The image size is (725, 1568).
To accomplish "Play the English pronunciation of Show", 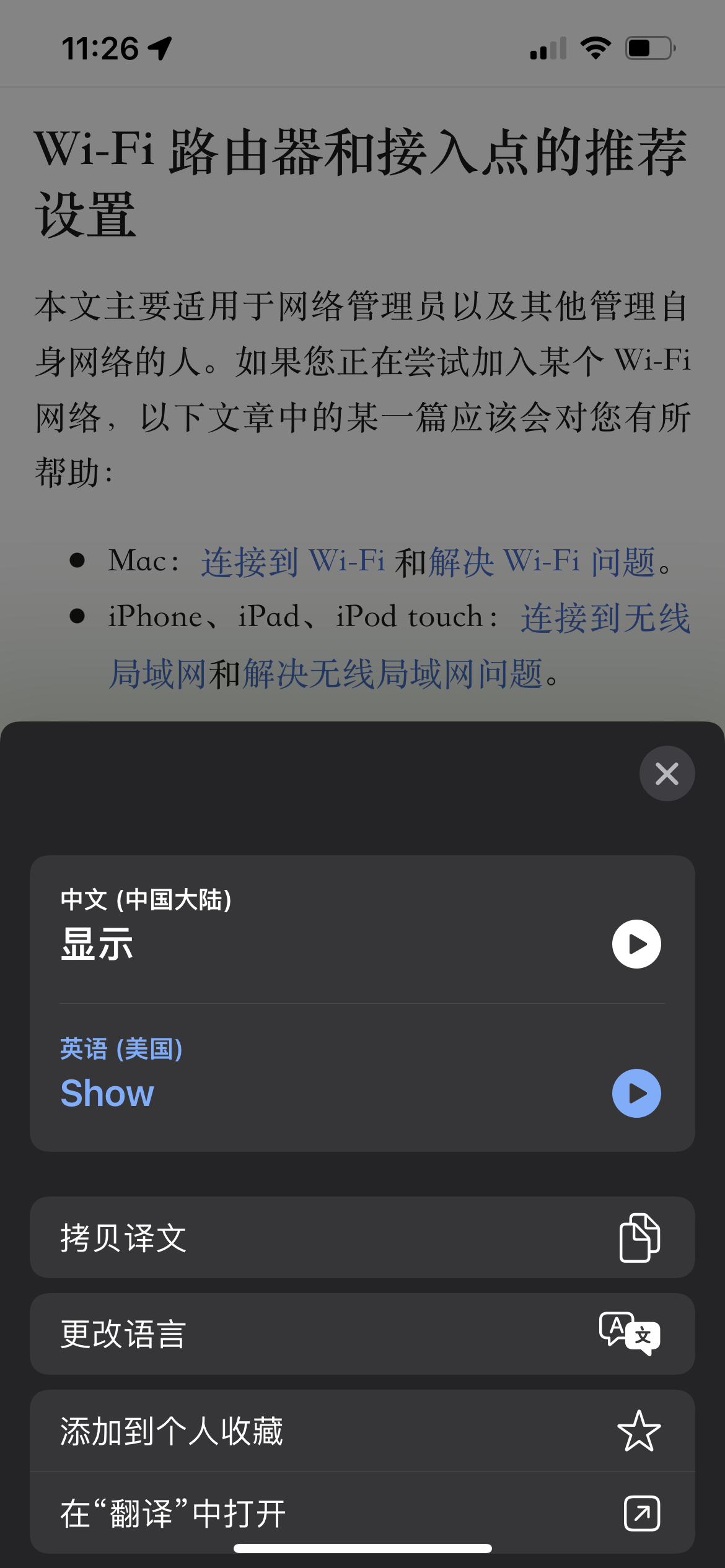I will [x=636, y=1093].
